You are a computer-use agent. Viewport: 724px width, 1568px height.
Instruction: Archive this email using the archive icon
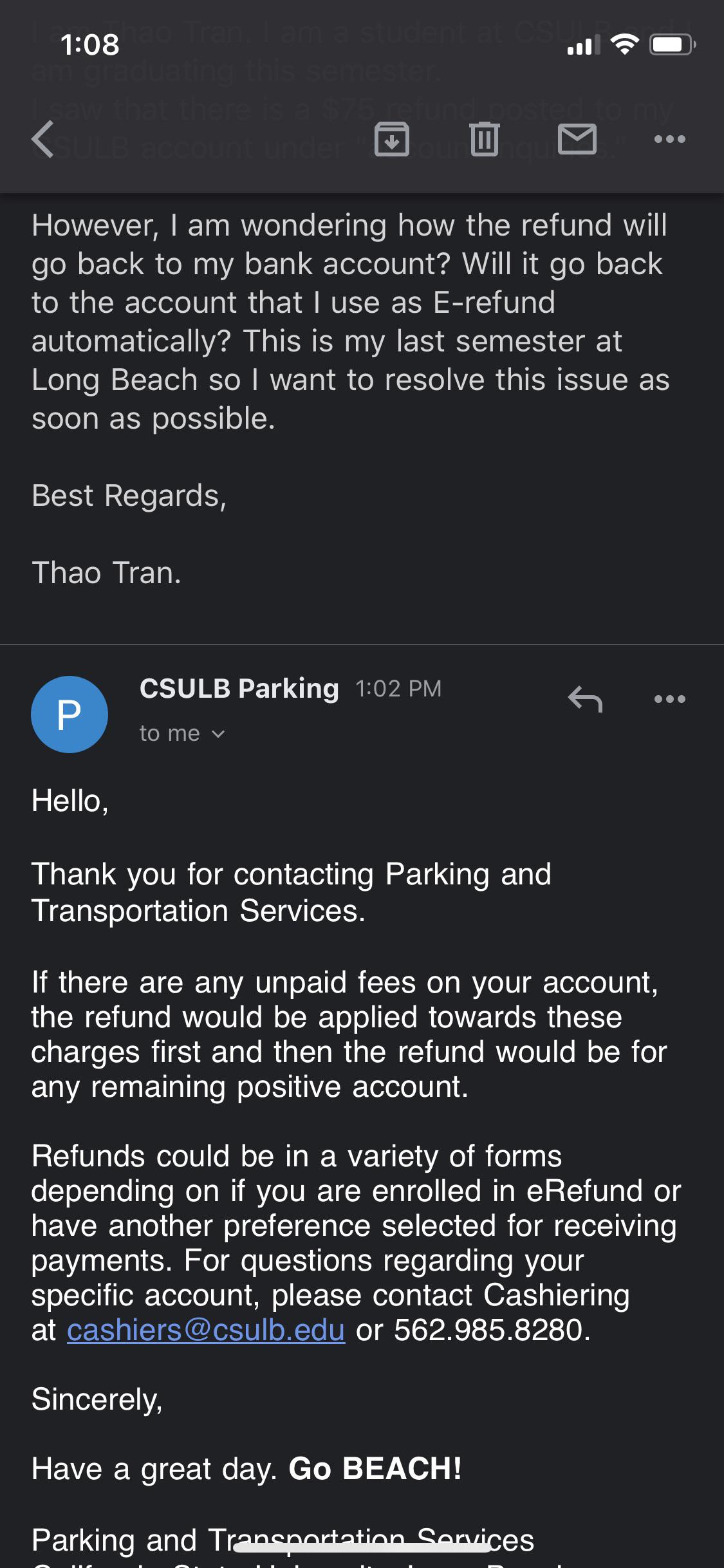coord(394,139)
